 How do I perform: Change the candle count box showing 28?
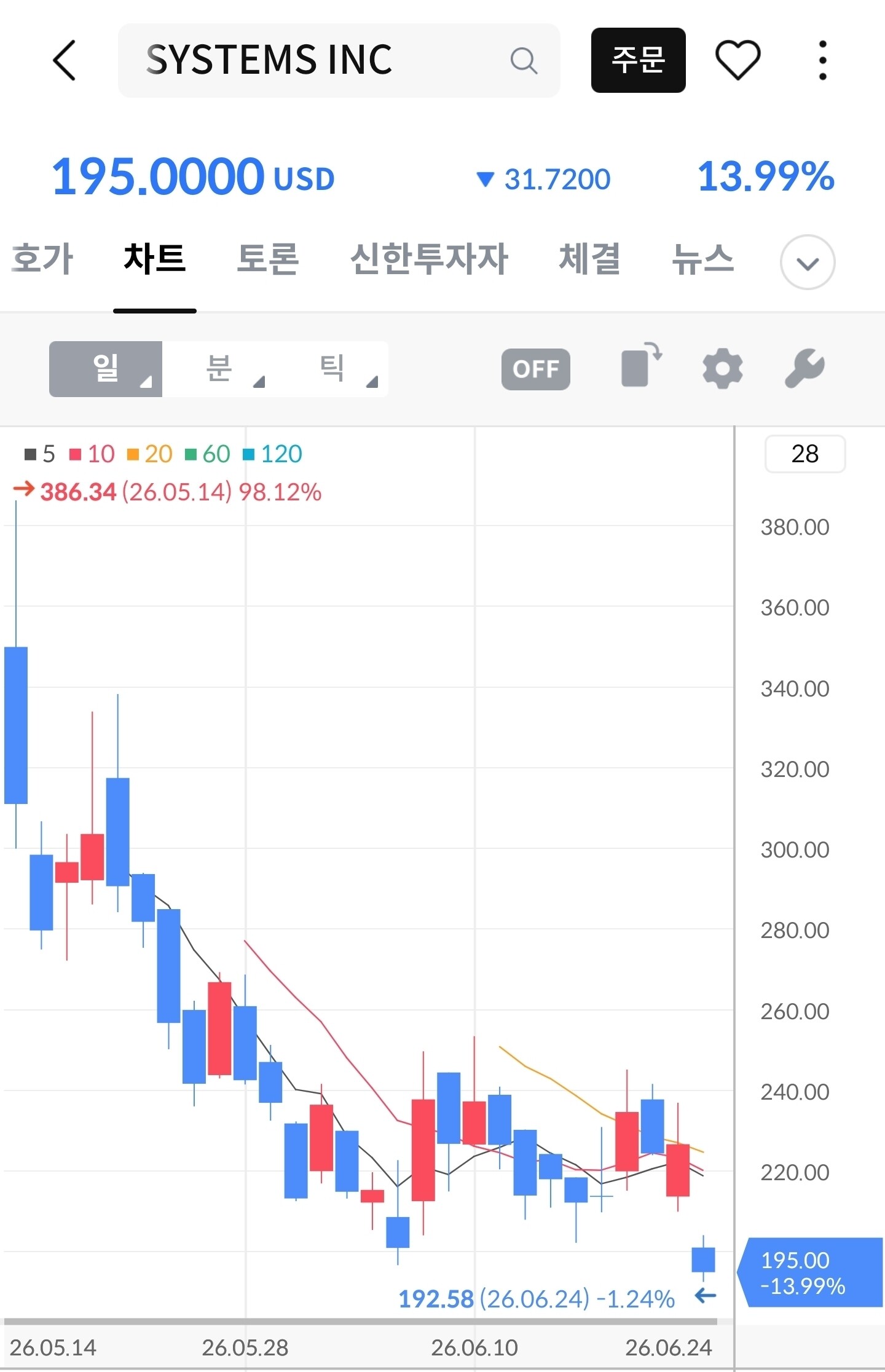point(805,454)
